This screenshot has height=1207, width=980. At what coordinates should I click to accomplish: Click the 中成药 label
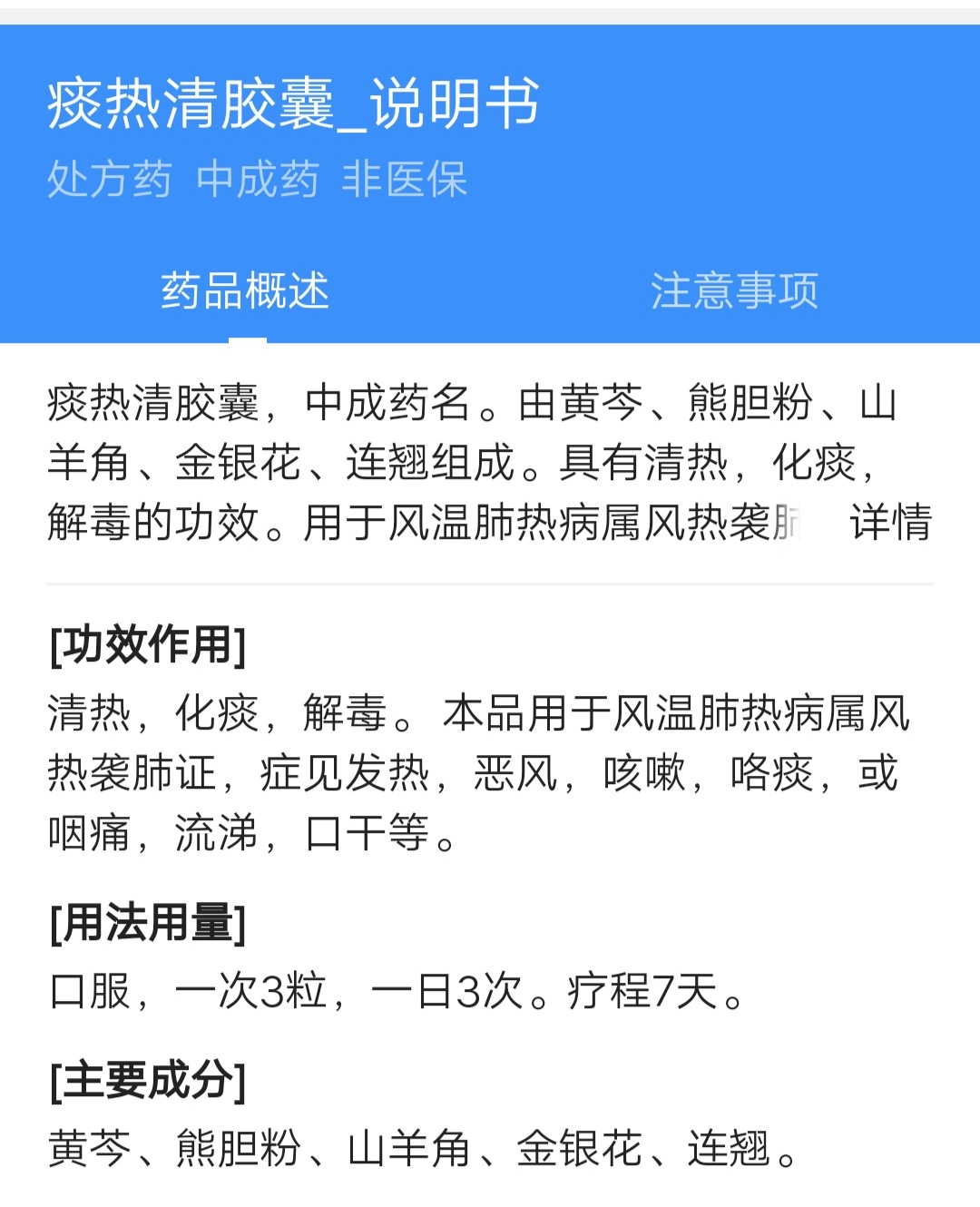(x=259, y=181)
